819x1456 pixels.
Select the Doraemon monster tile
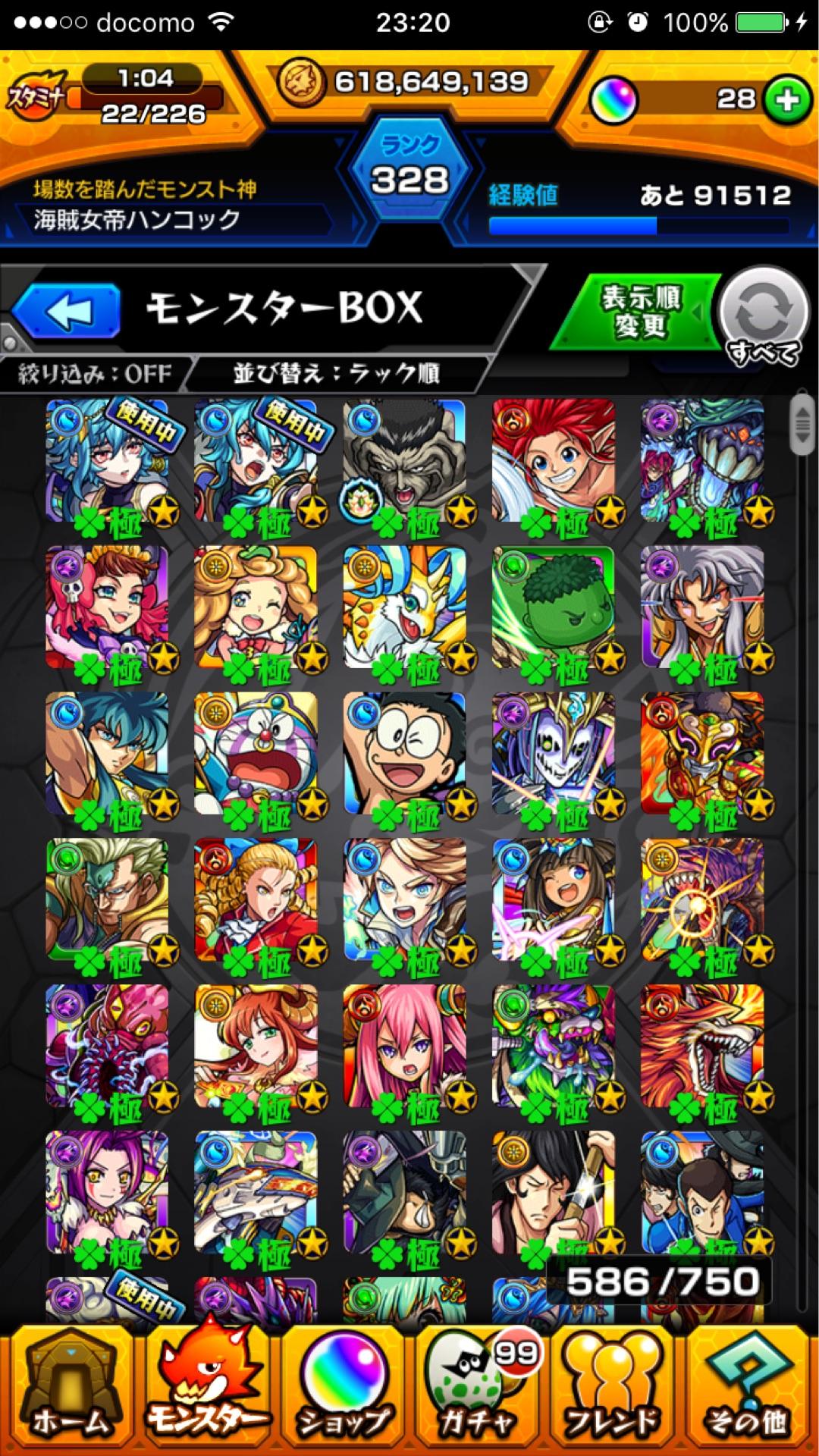[x=256, y=753]
